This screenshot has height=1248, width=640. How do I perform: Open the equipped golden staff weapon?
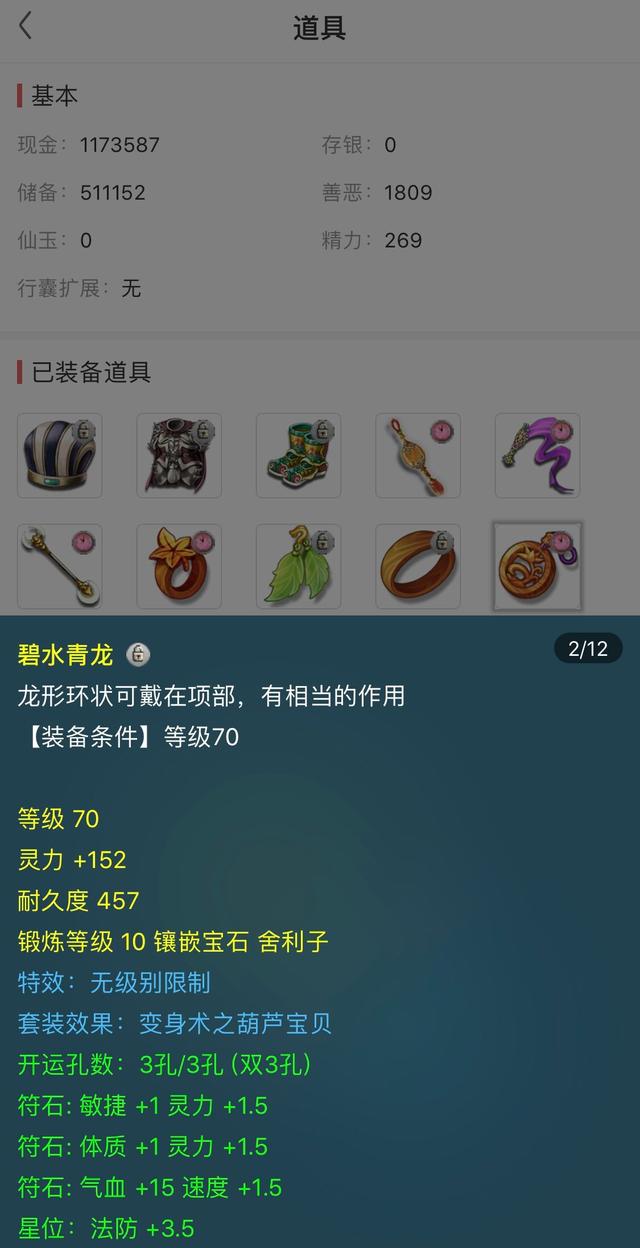click(60, 566)
